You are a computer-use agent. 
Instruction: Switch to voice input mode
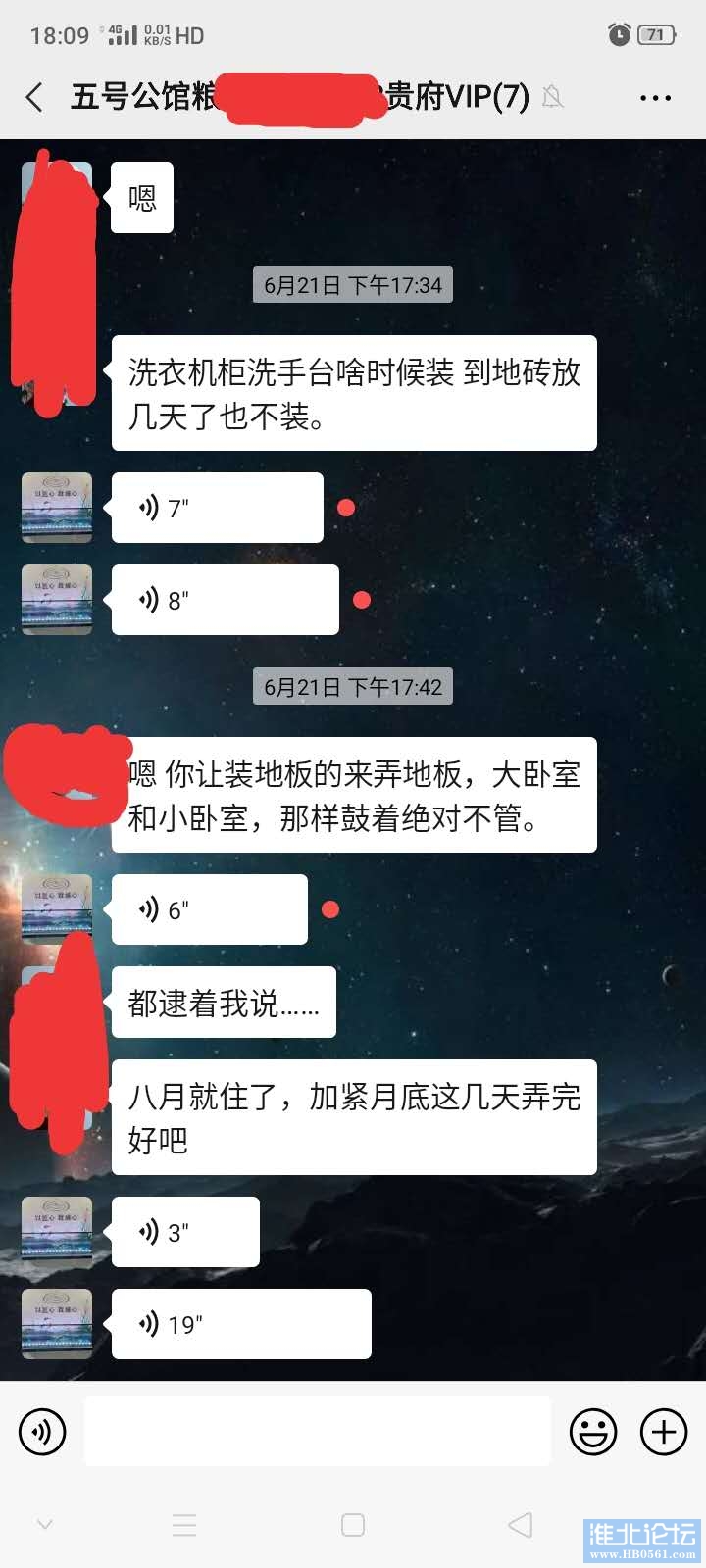(x=42, y=1432)
